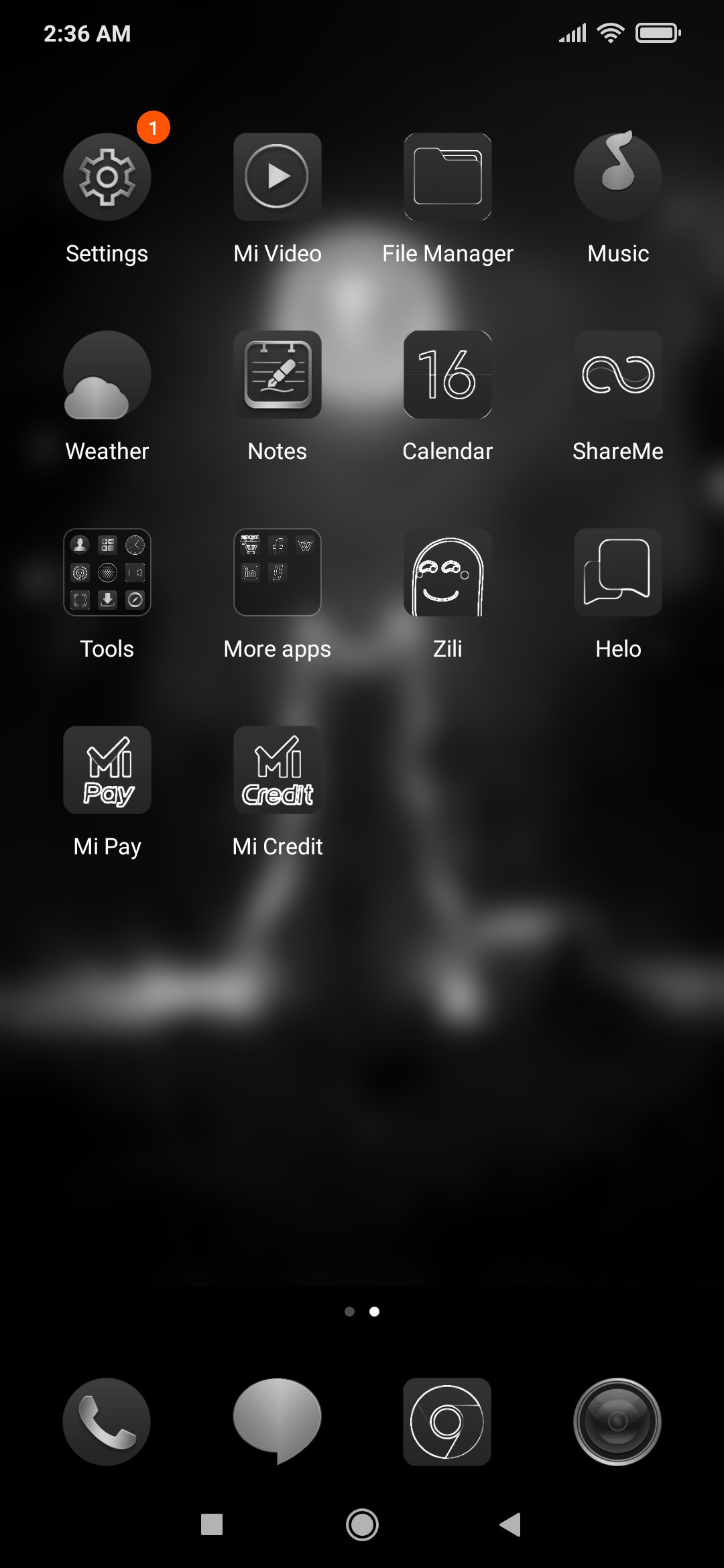This screenshot has width=724, height=1568.
Task: Tap the system back triangle button
Action: pos(511,1524)
